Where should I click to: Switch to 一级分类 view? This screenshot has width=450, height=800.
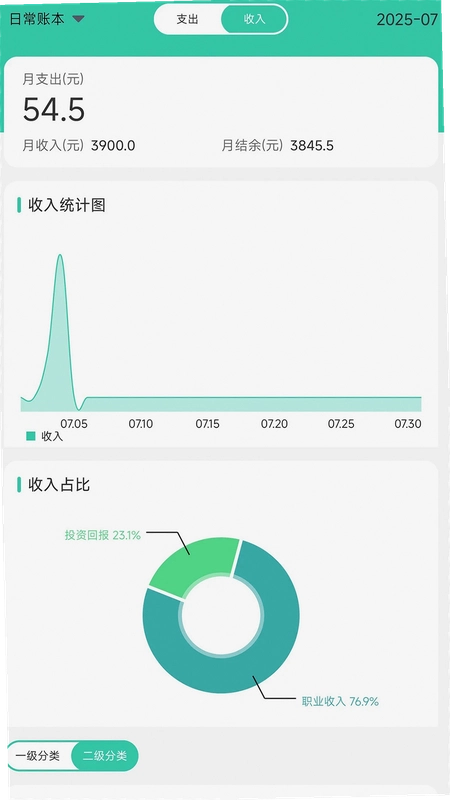click(x=38, y=756)
